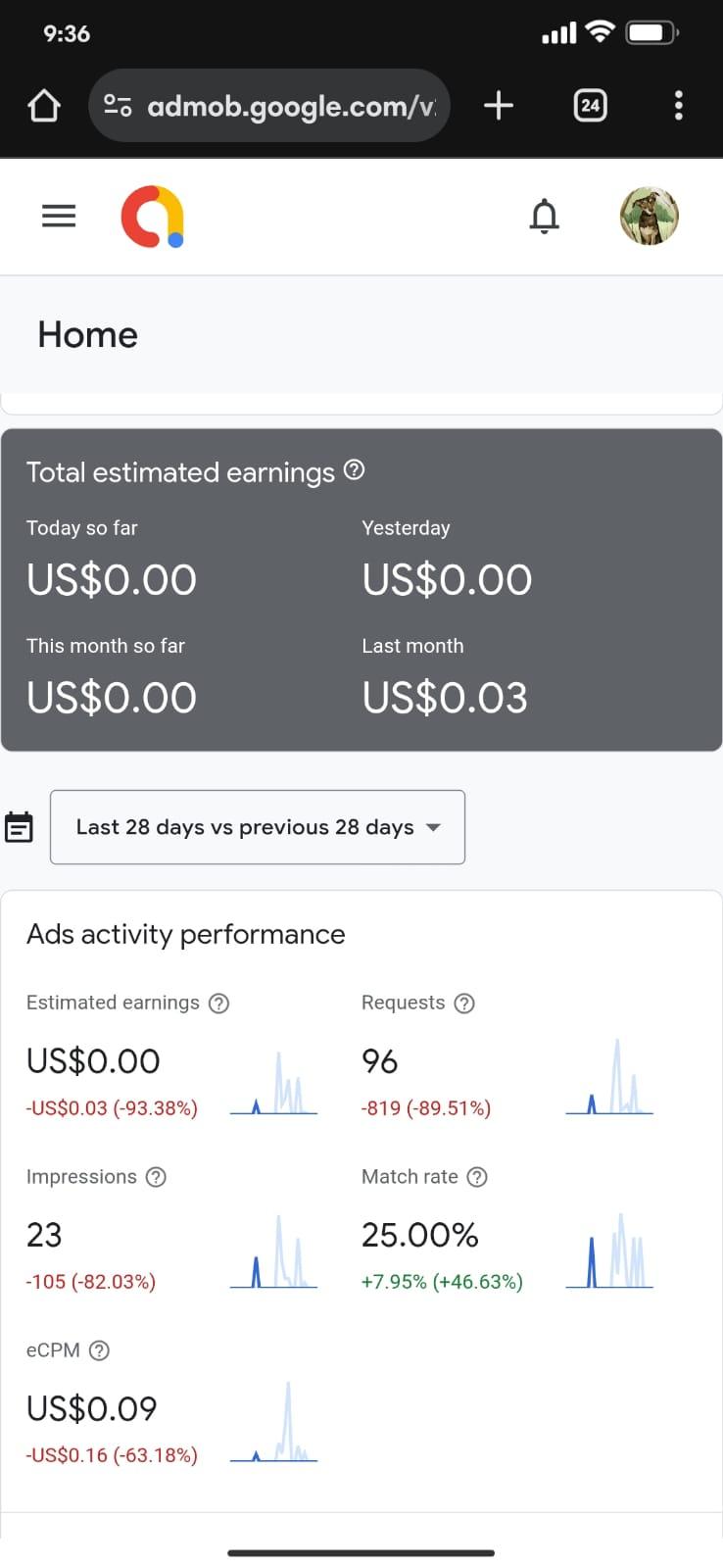Expand the Last 28 days date range dropdown
Image resolution: width=723 pixels, height=1568 pixels.
click(x=258, y=827)
